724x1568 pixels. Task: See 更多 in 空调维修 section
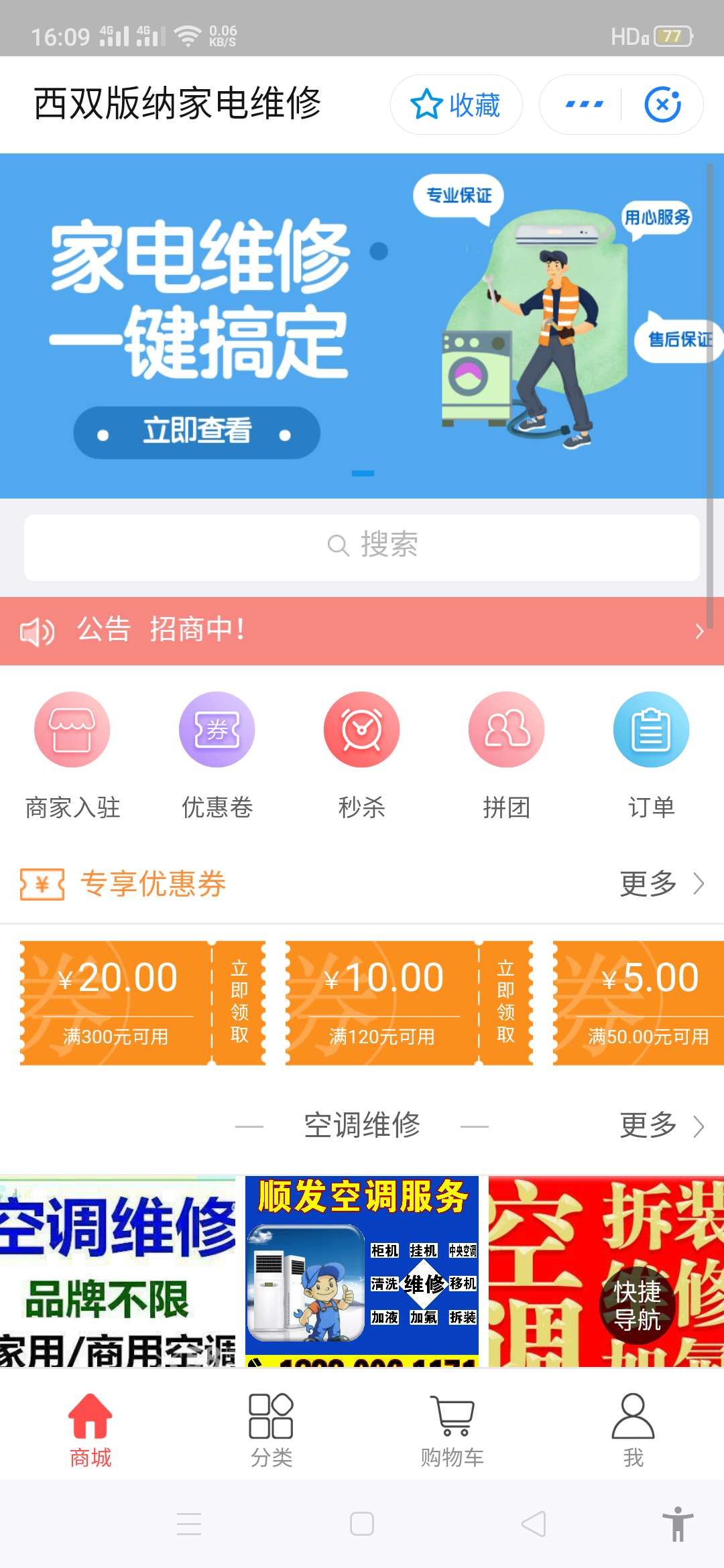pyautogui.click(x=660, y=1126)
